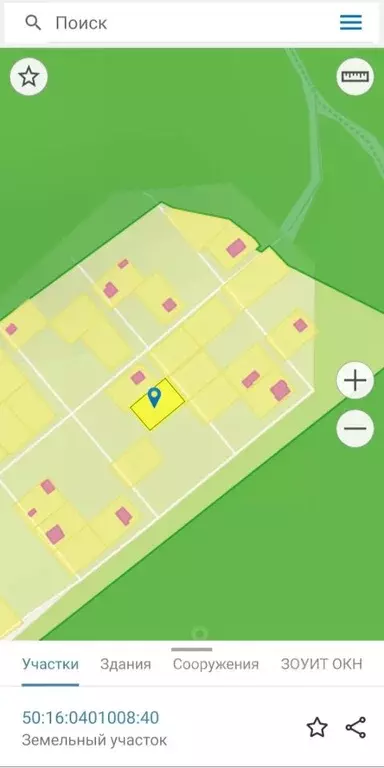The height and width of the screenshot is (768, 384).
Task: Activate the ruler measurement tool
Action: pyautogui.click(x=355, y=76)
